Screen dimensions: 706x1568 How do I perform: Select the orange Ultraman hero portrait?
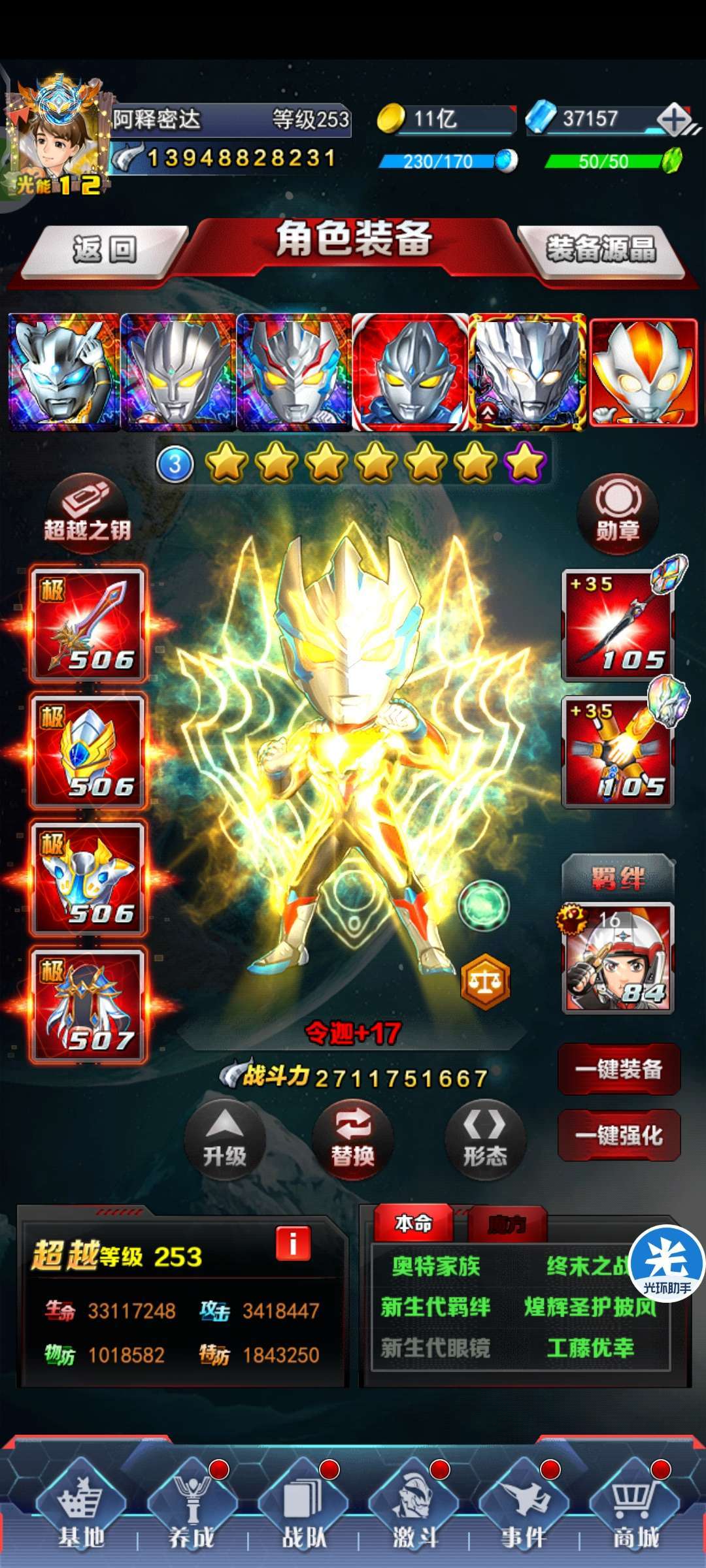[644, 372]
